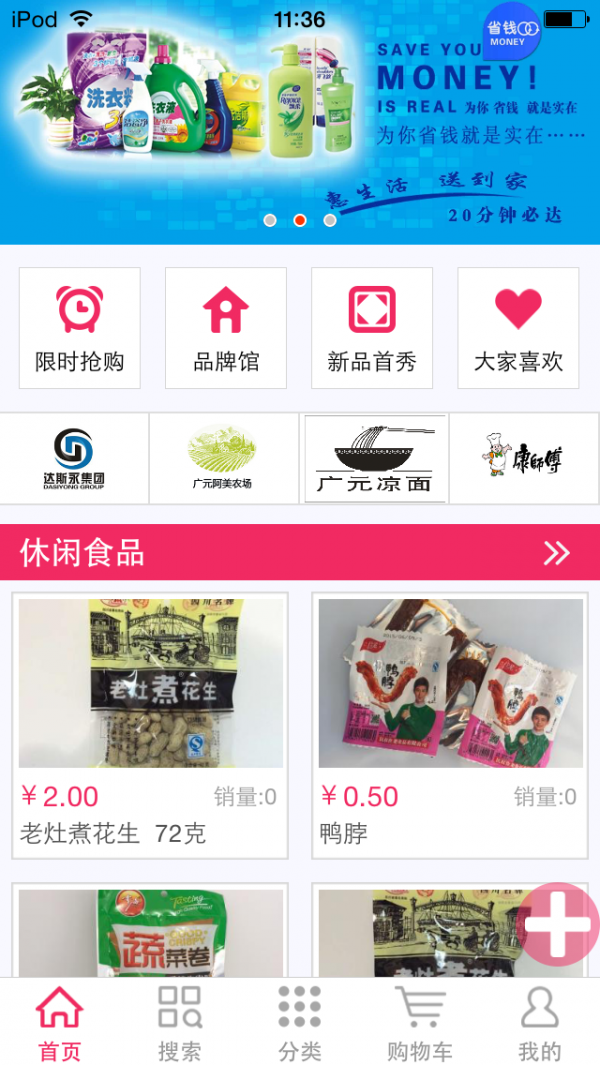Open the 广元凉面 brand tile
Image resolution: width=600 pixels, height=1065 pixels.
tap(374, 458)
